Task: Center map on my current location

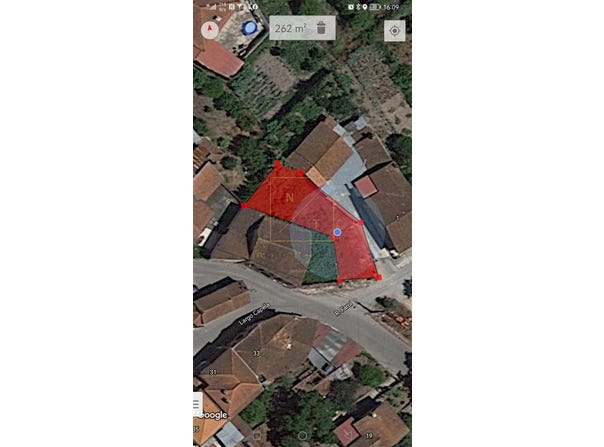Action: pyautogui.click(x=395, y=30)
